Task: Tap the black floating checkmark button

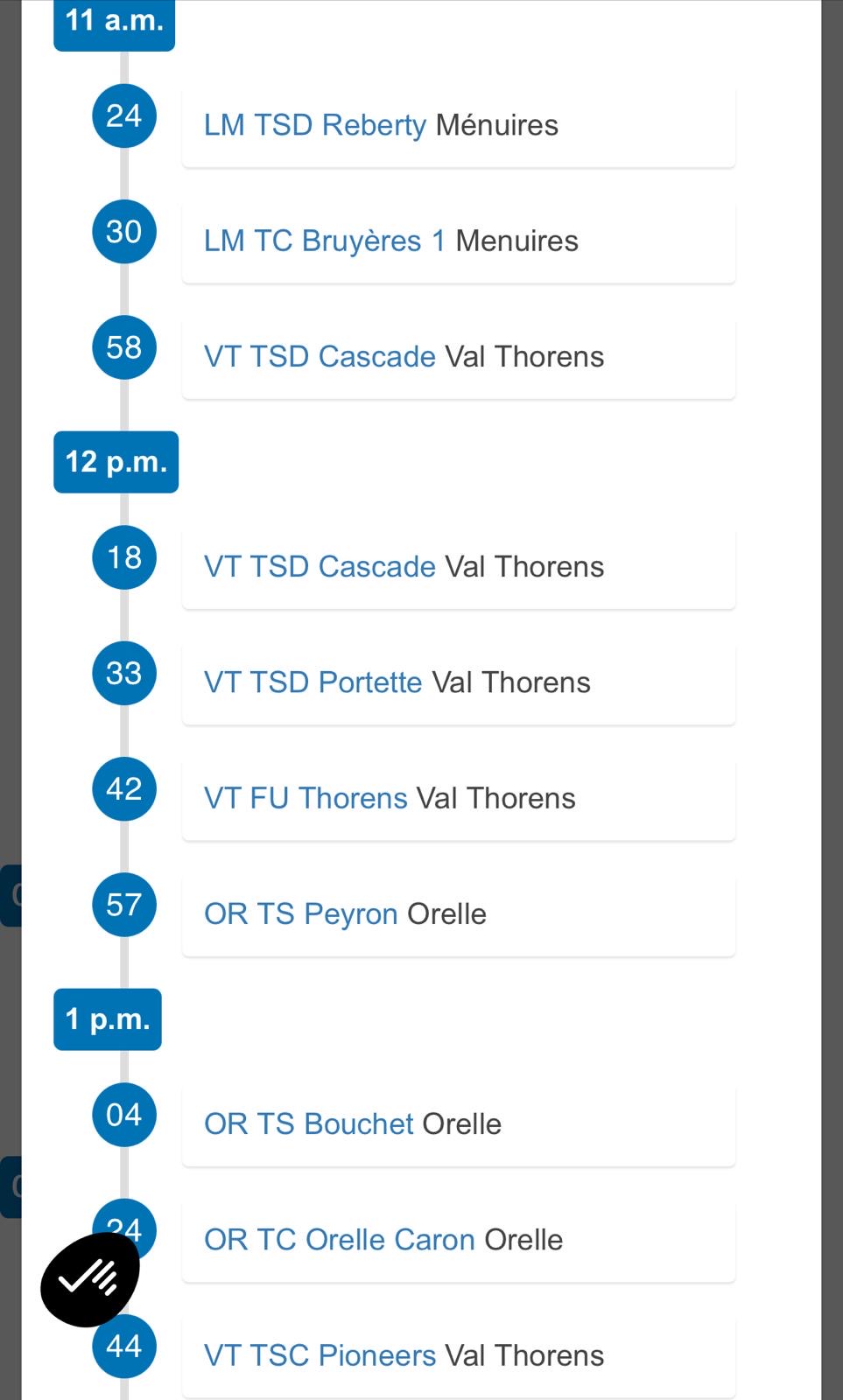Action: tap(89, 1280)
